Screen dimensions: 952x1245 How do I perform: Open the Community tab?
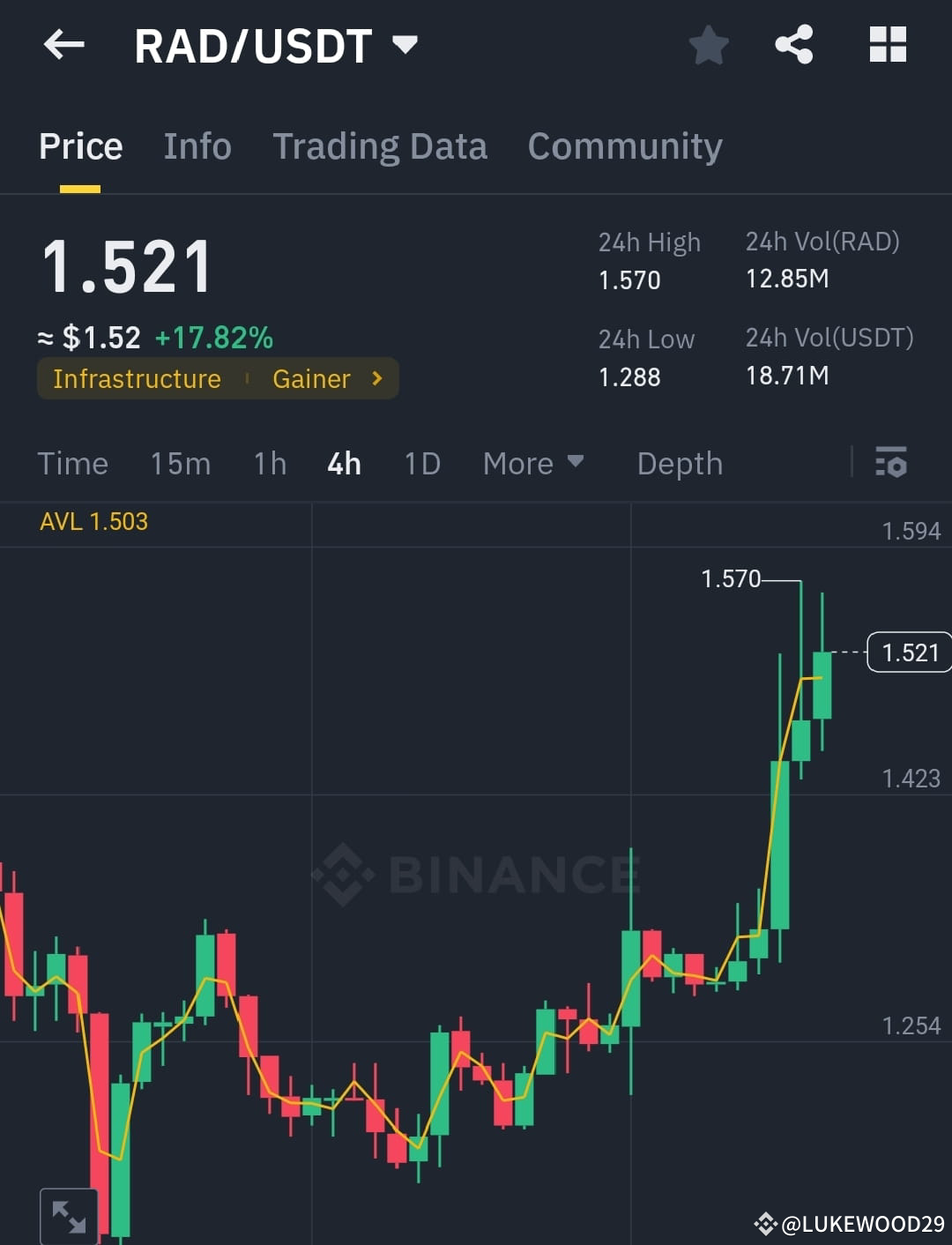(624, 145)
